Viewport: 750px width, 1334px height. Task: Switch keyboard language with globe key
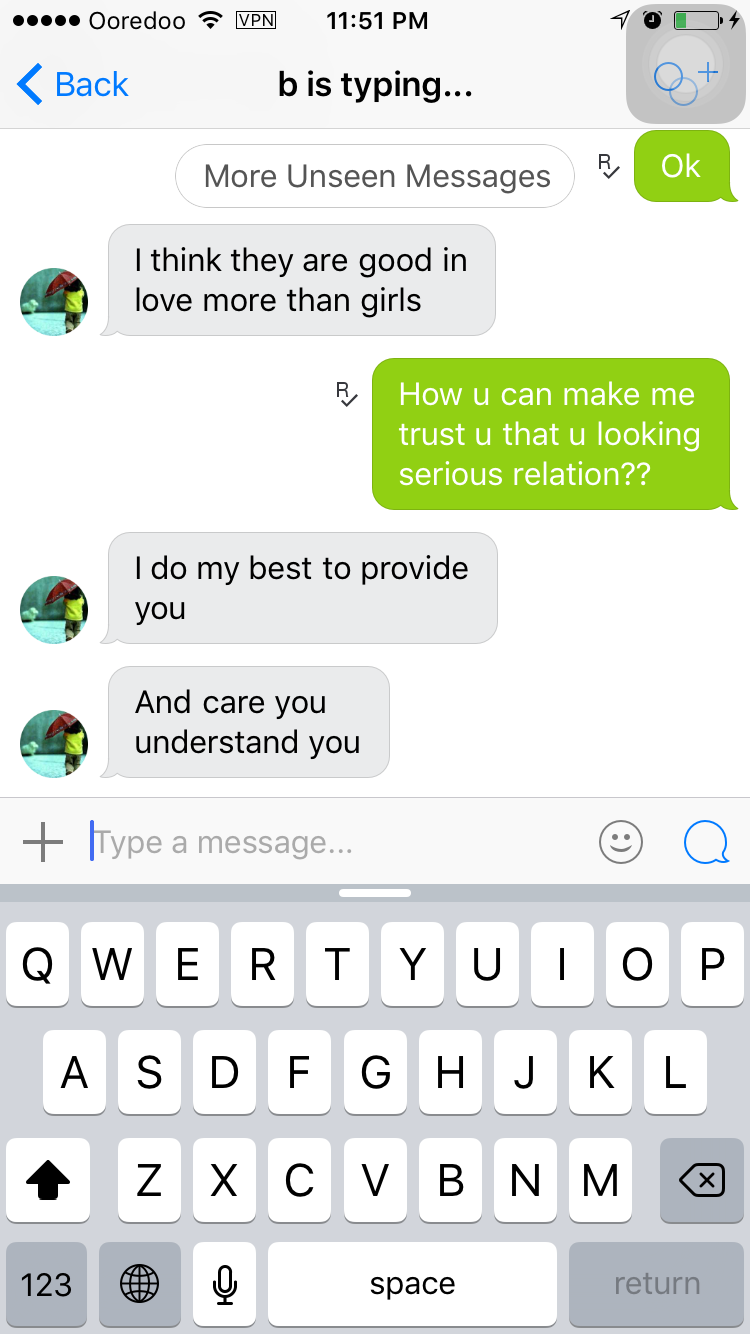[139, 1284]
